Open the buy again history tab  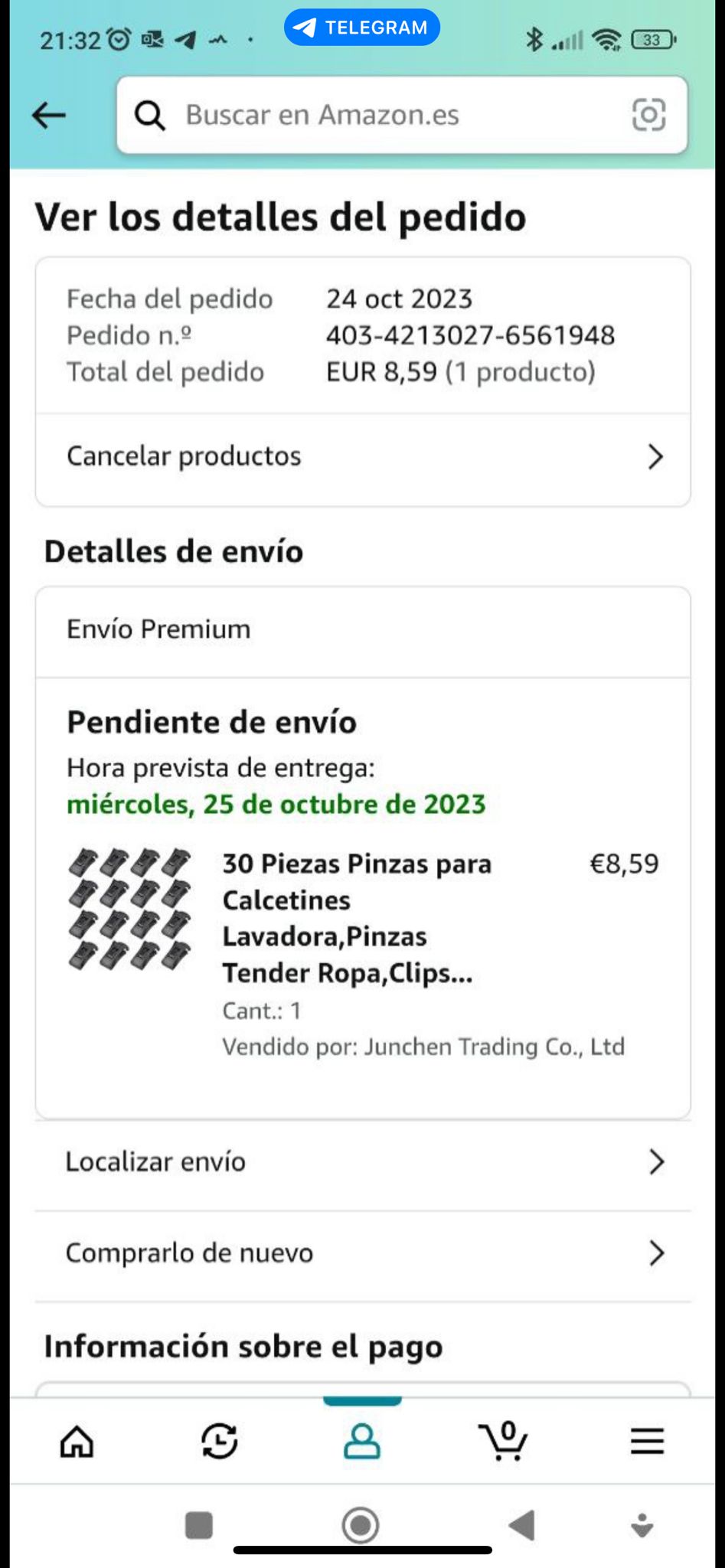(220, 1442)
